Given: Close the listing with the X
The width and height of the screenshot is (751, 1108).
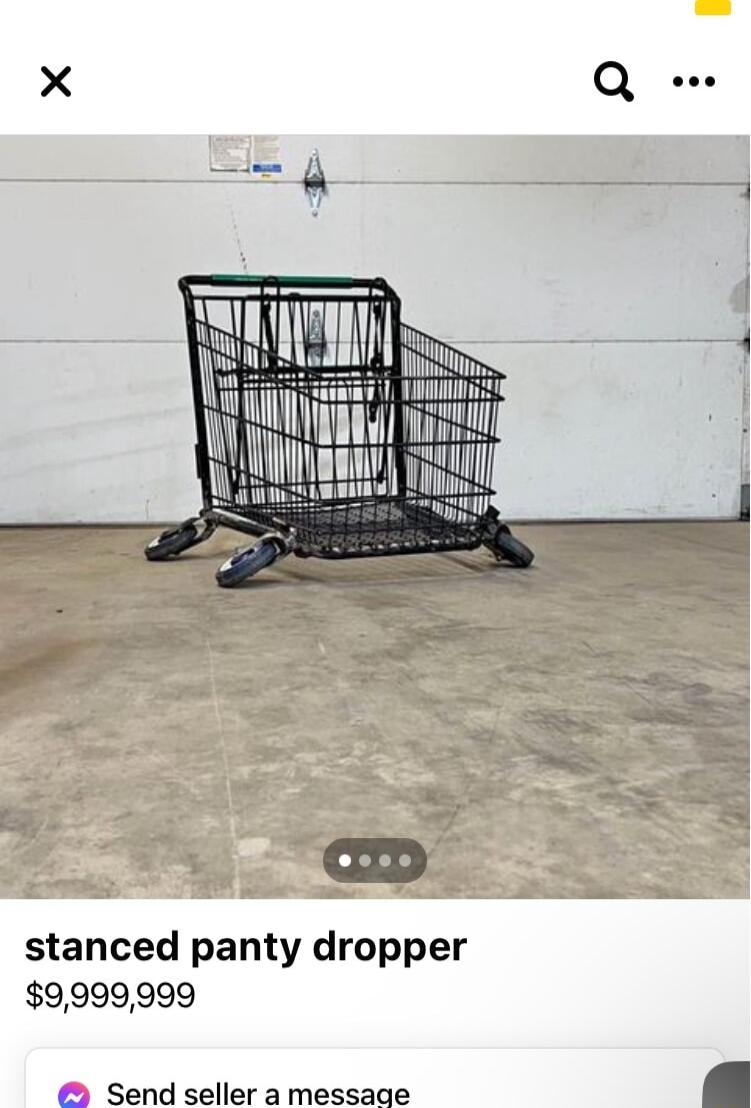Looking at the screenshot, I should tap(56, 82).
